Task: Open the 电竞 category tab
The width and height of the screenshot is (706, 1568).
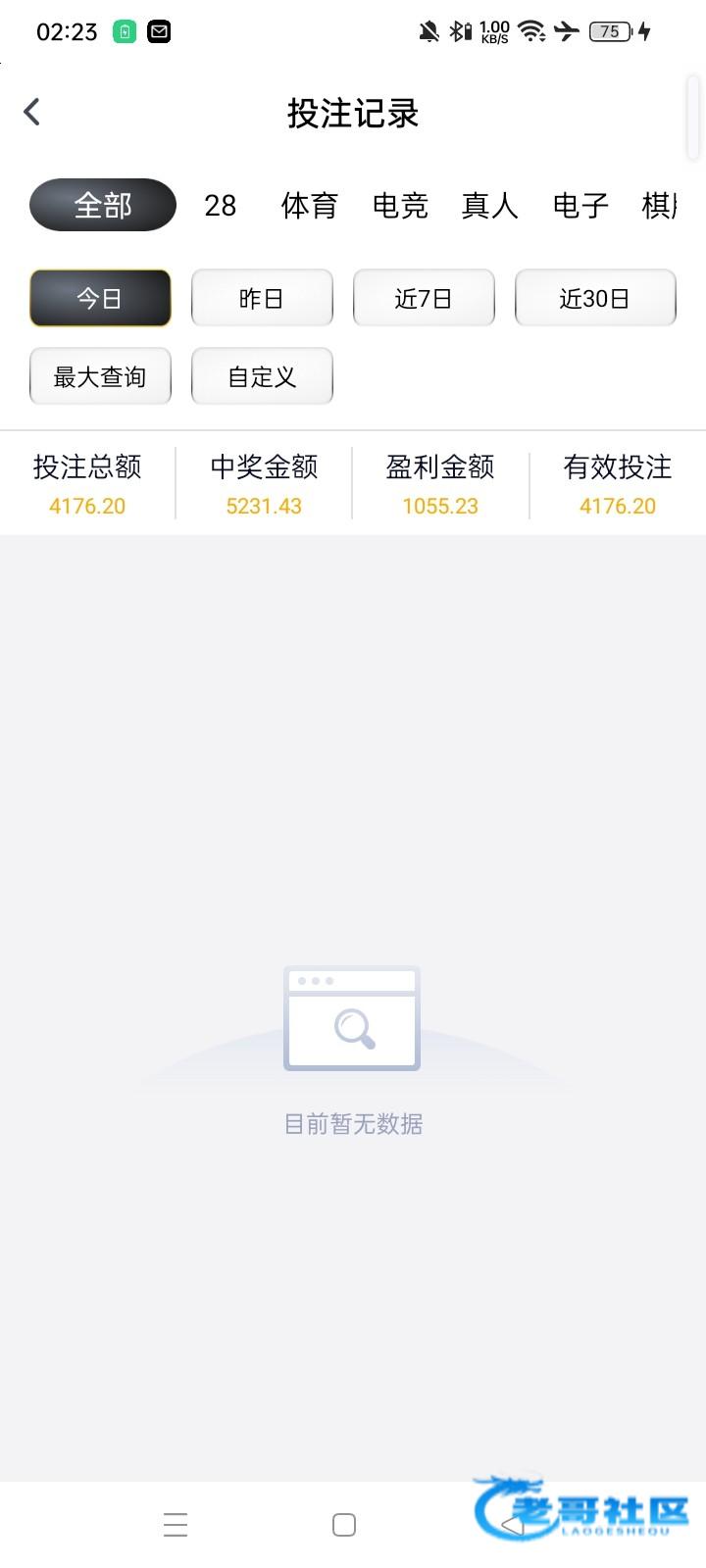Action: click(400, 205)
